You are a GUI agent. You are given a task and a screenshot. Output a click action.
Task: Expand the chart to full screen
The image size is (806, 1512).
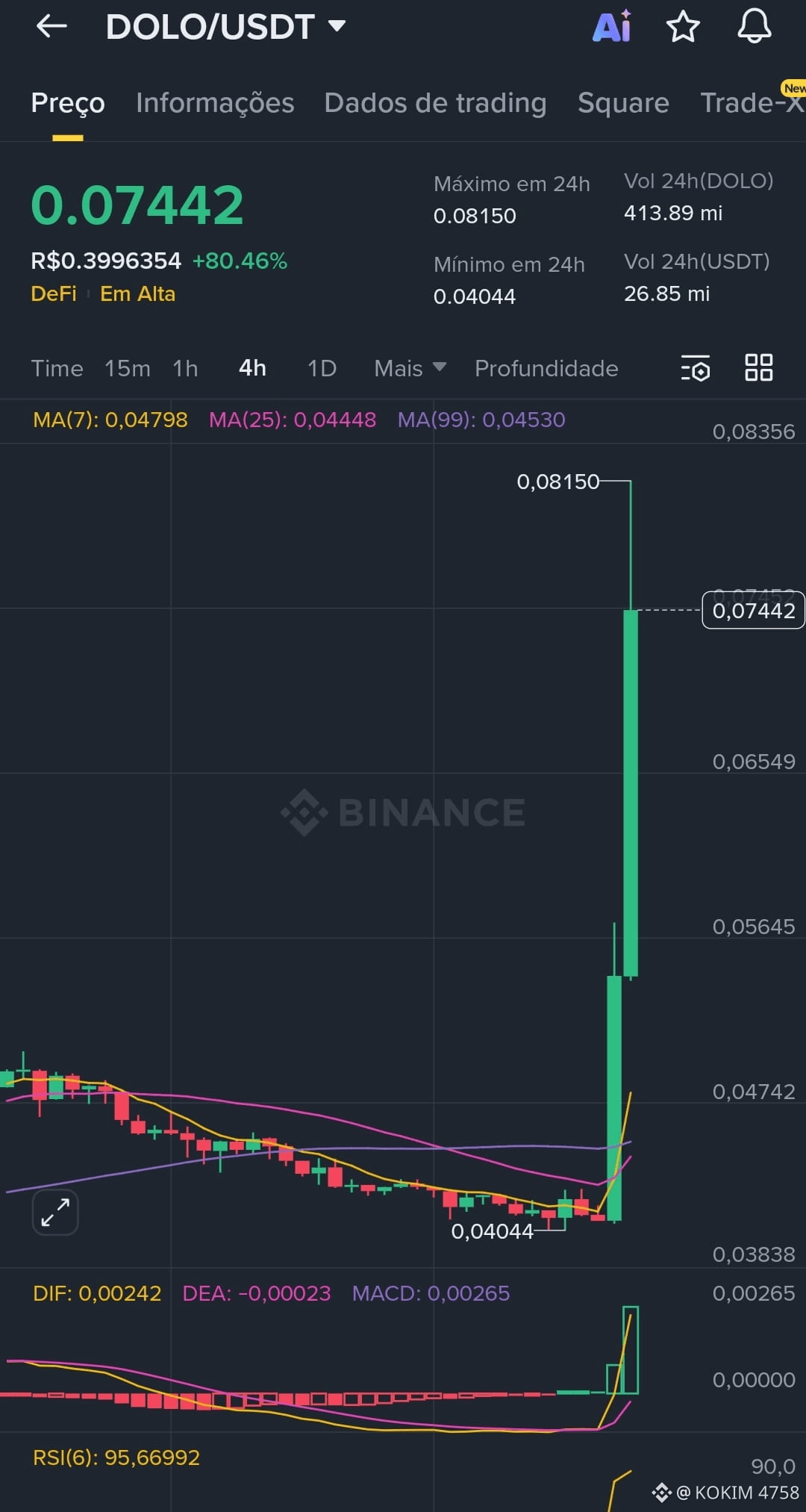(x=55, y=1212)
